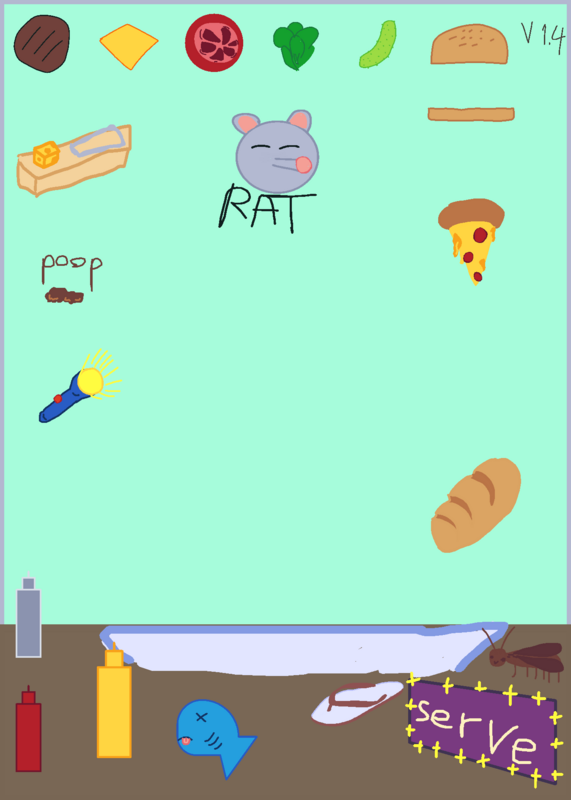Choose the lettuce leaves

pyautogui.click(x=296, y=46)
